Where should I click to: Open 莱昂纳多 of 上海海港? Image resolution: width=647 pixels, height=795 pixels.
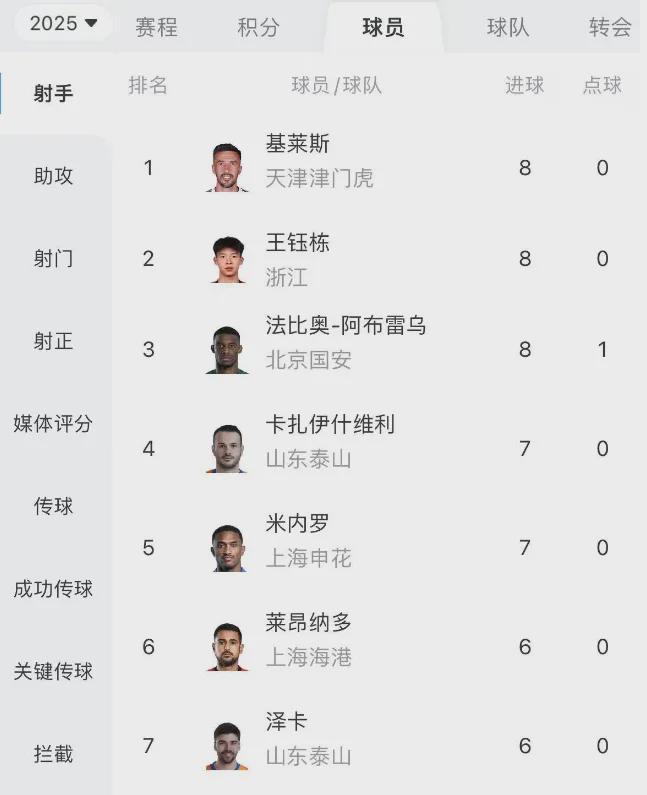[308, 622]
